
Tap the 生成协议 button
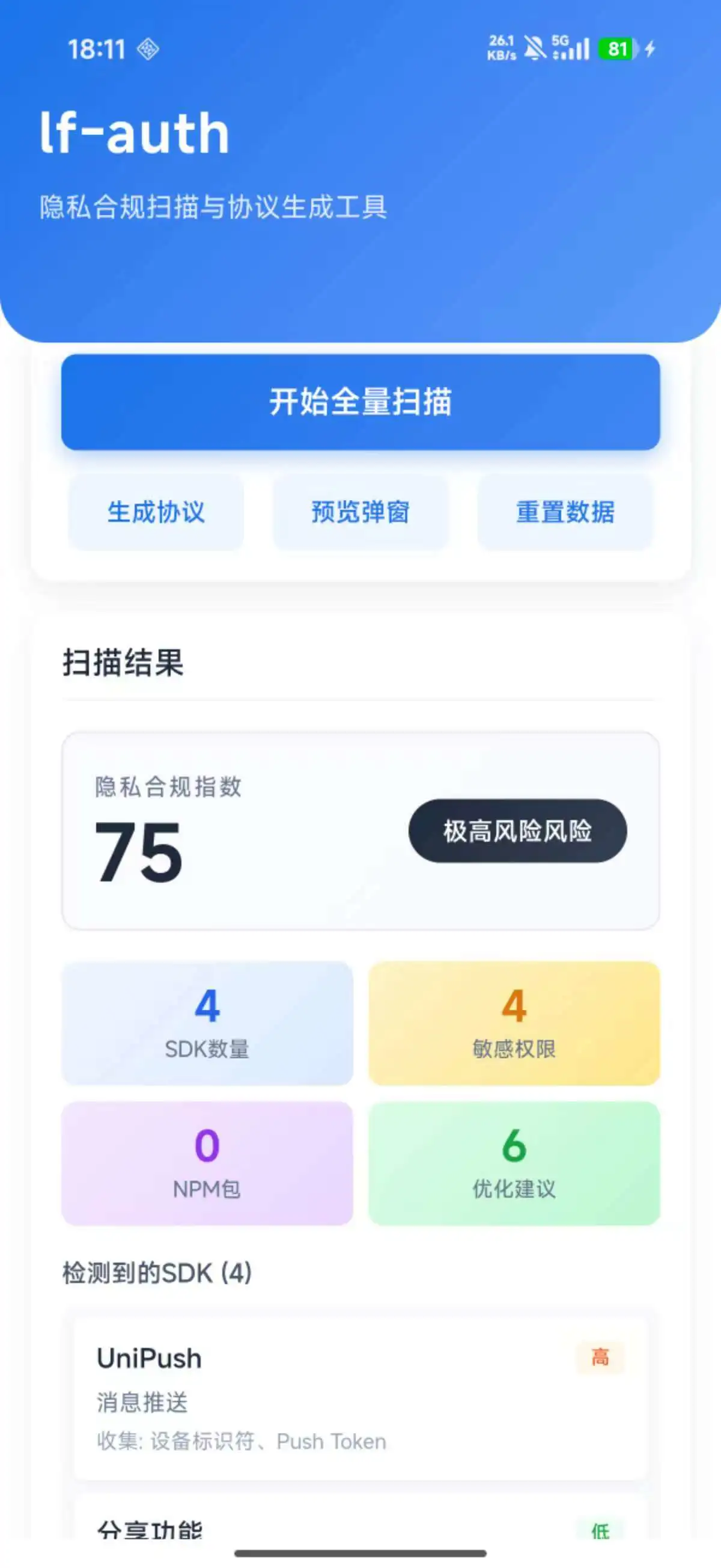click(x=156, y=512)
